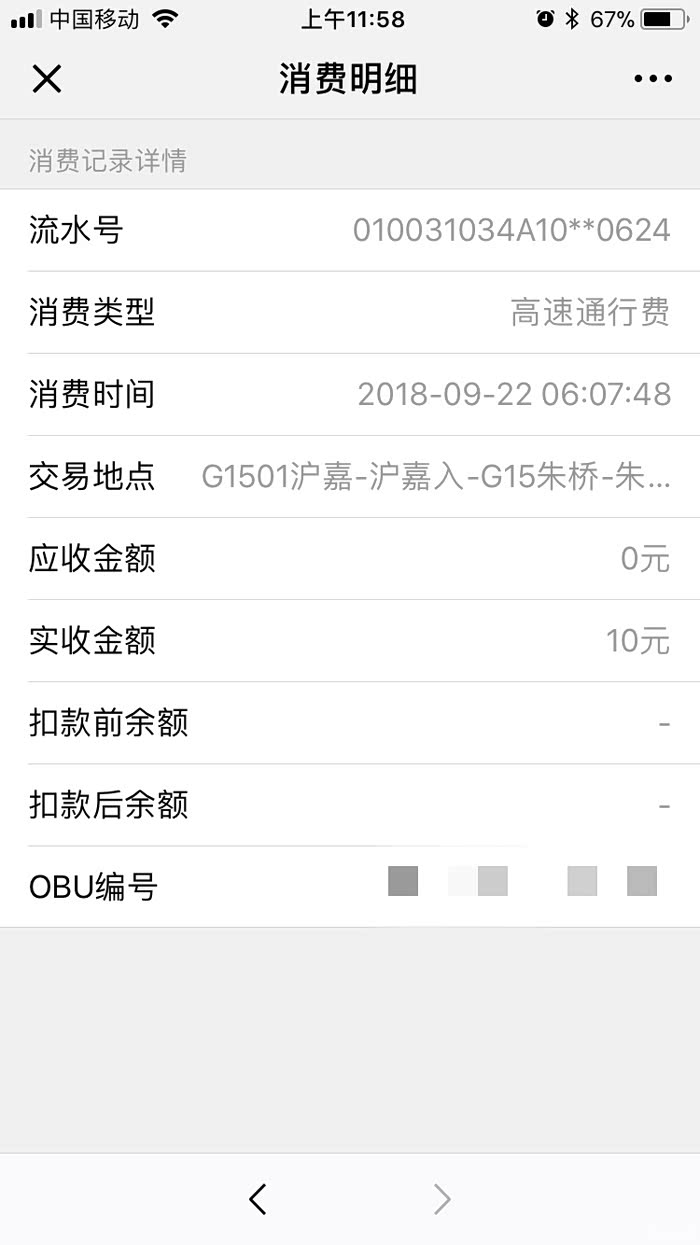Go back to the previous web page

pyautogui.click(x=258, y=1198)
